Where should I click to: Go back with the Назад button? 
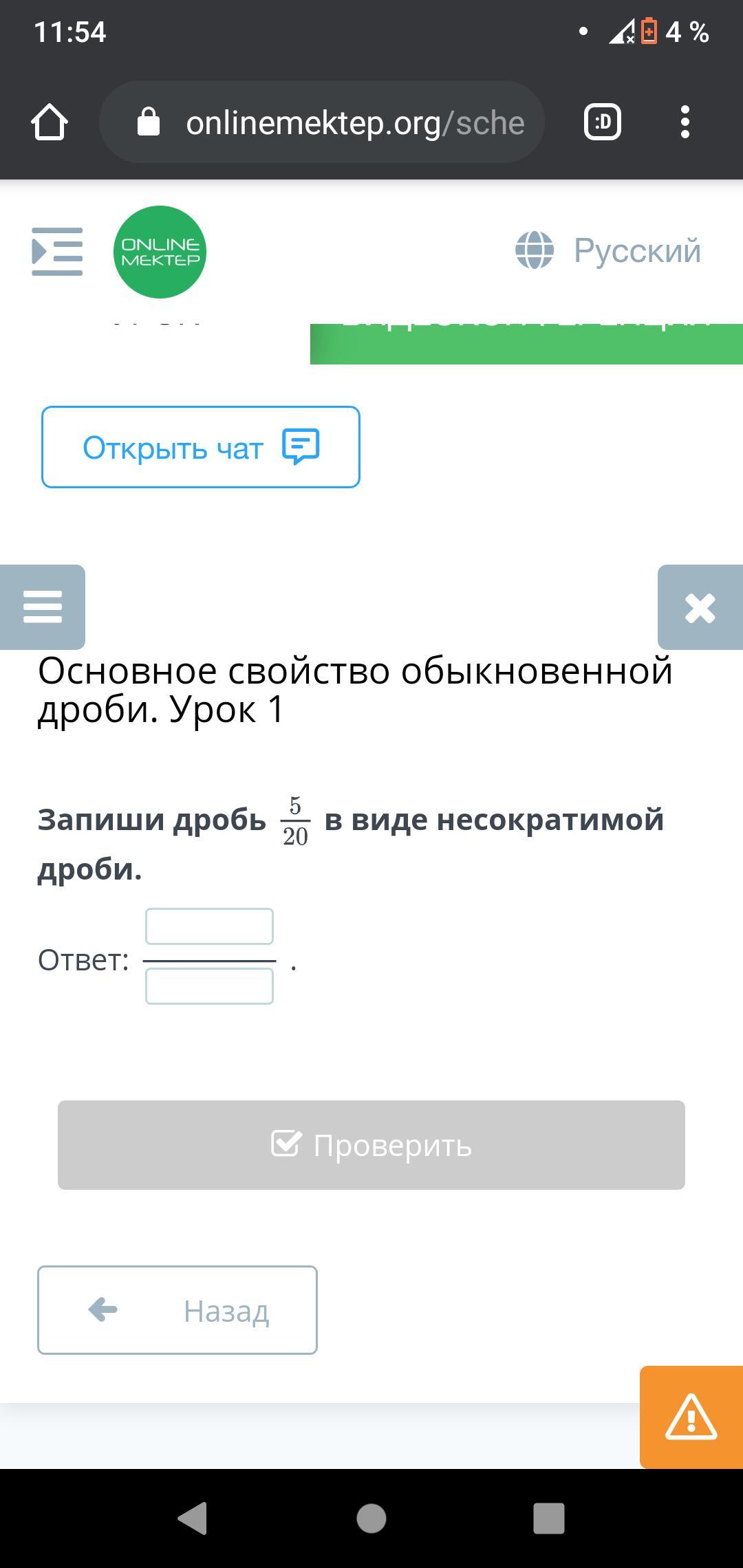tap(177, 1310)
